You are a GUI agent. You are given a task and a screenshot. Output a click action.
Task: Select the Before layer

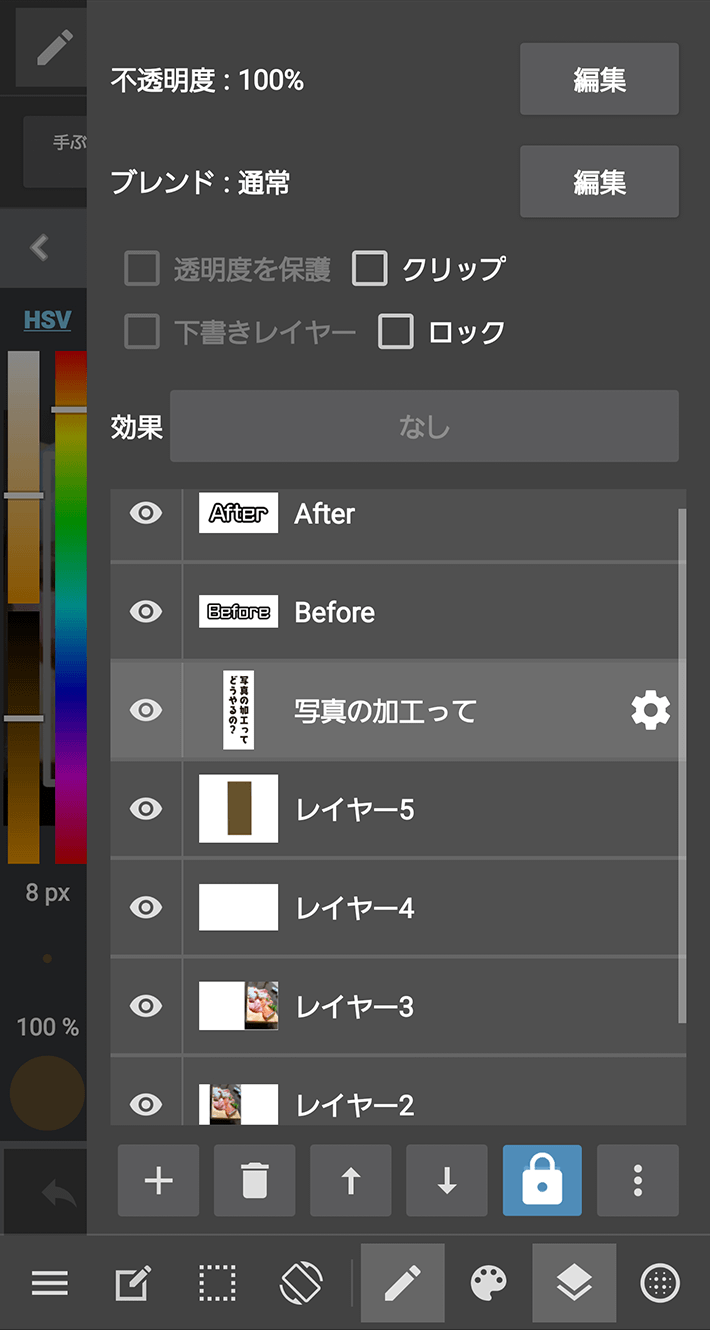click(398, 612)
